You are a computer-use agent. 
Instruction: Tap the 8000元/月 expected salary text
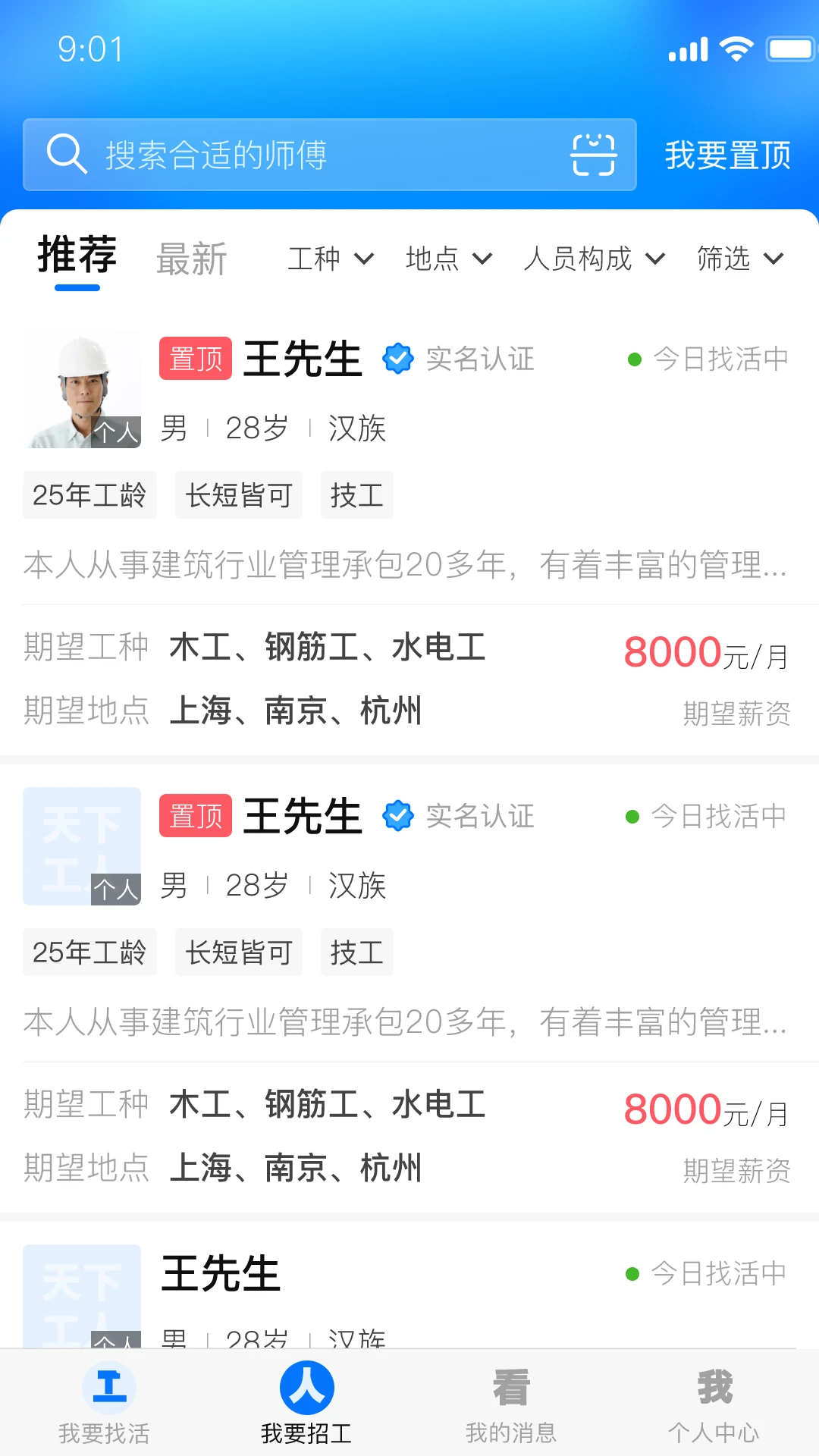(x=705, y=651)
